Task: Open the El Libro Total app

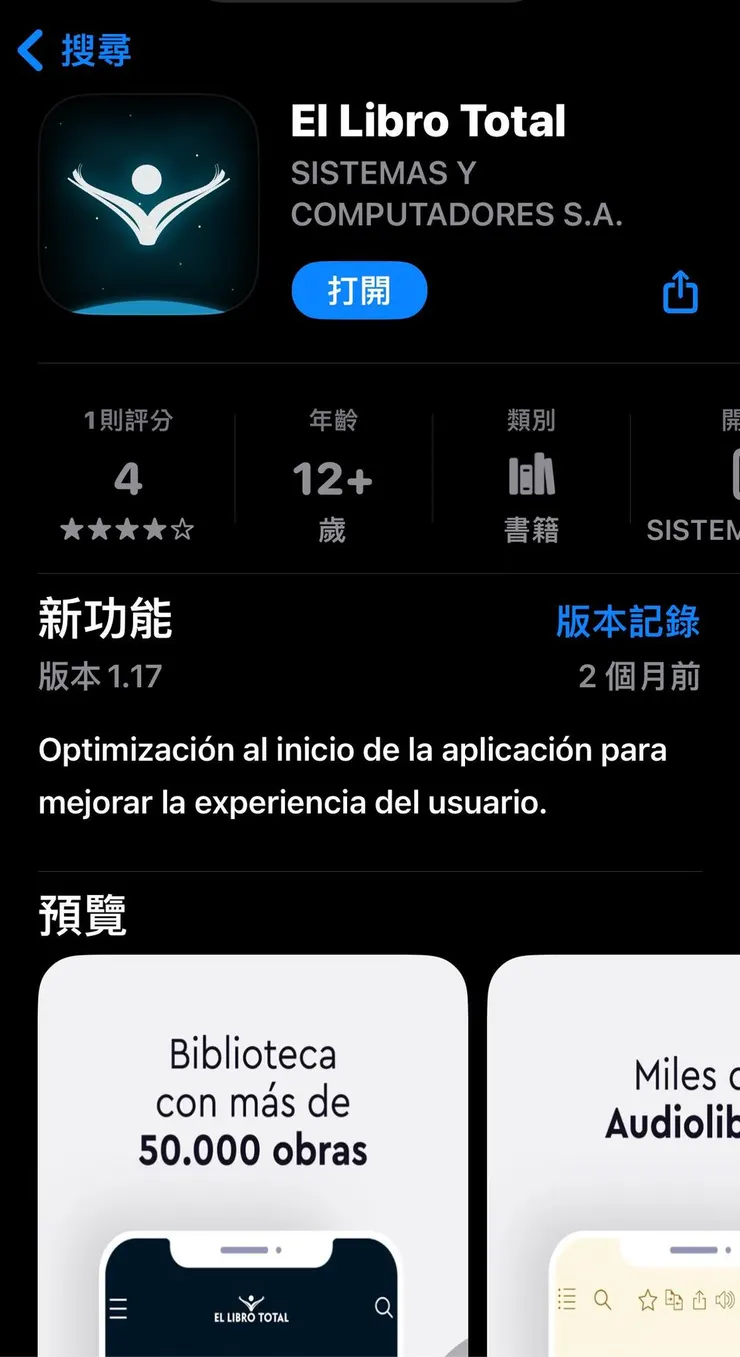Action: pos(359,291)
